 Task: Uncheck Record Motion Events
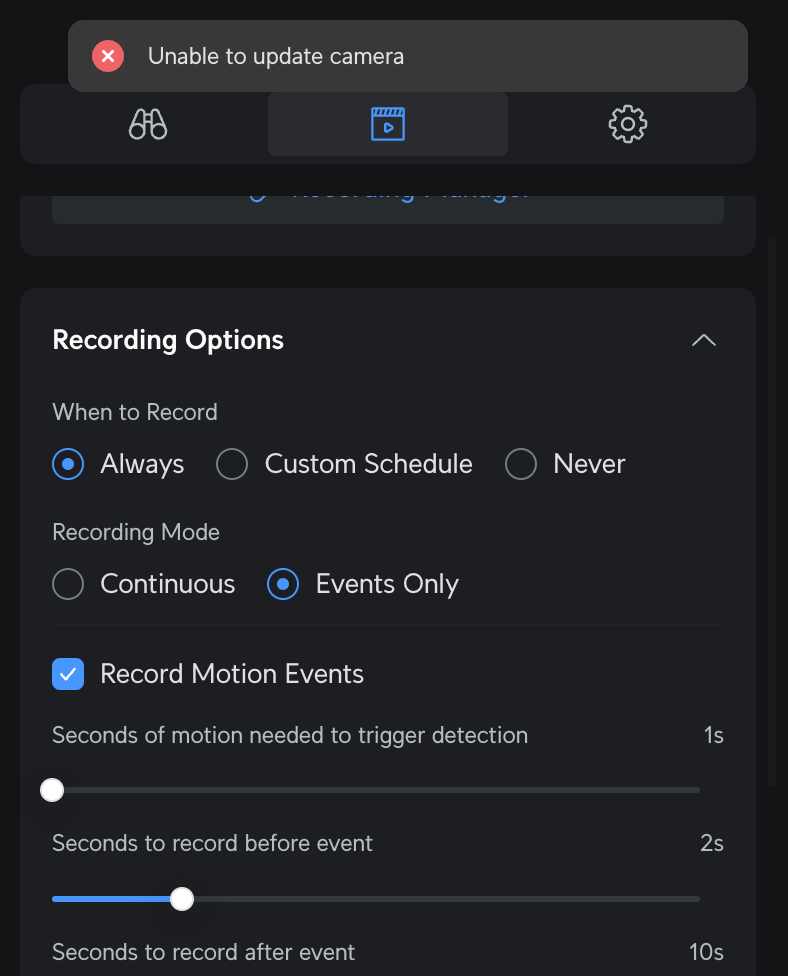[68, 674]
